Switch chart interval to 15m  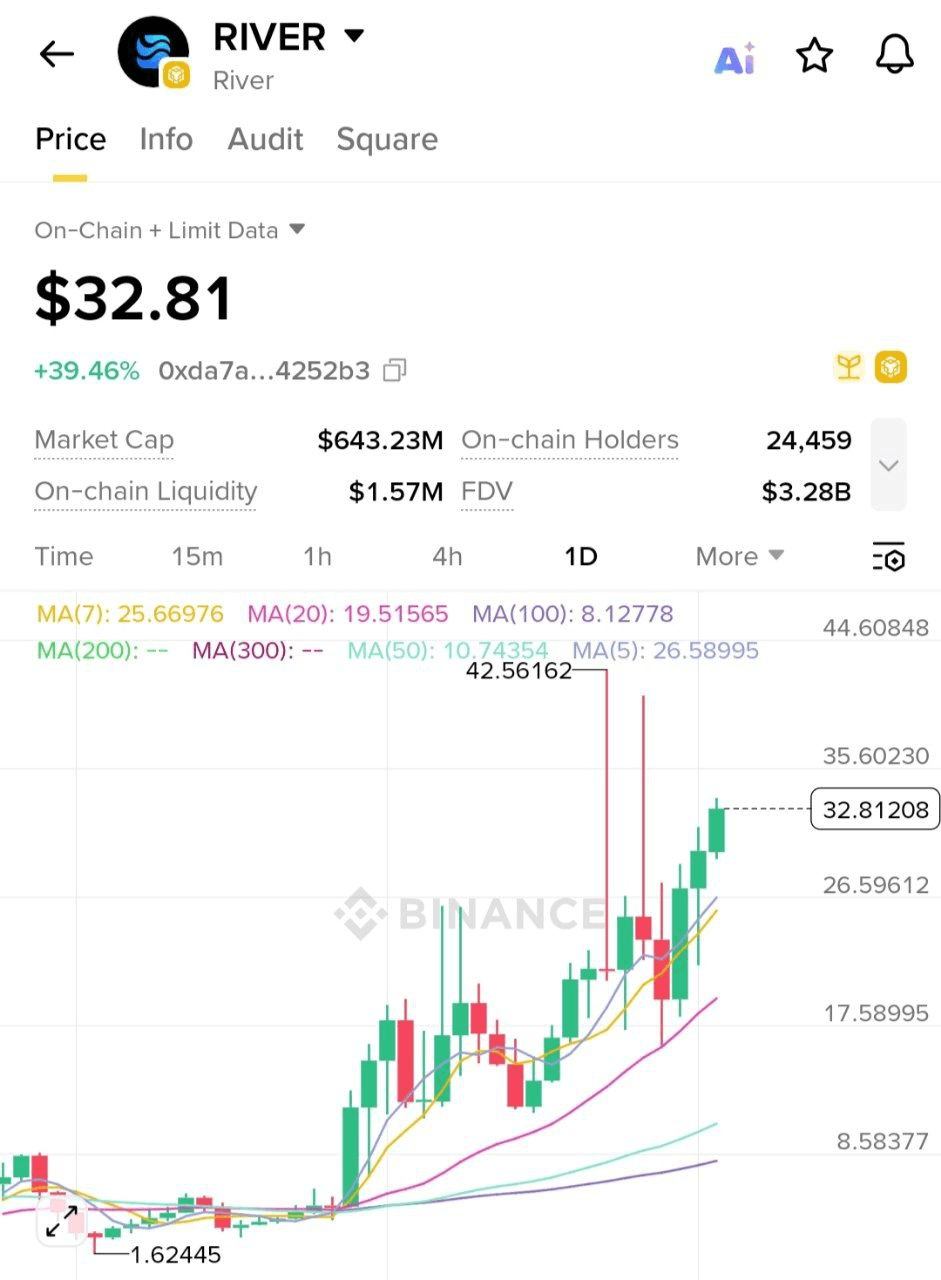click(x=197, y=556)
